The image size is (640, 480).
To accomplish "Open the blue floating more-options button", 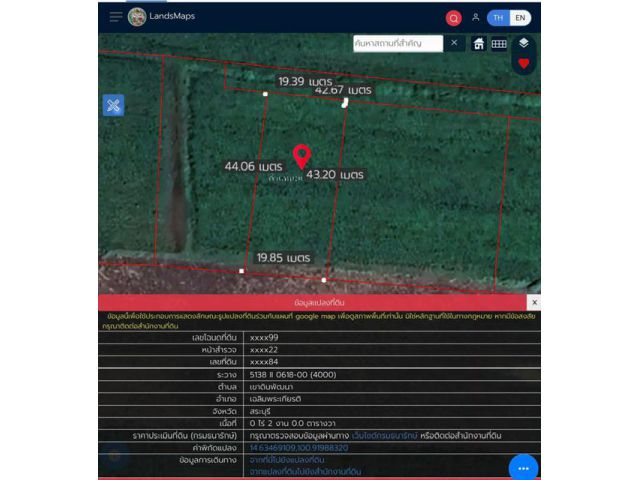I will pyautogui.click(x=523, y=467).
